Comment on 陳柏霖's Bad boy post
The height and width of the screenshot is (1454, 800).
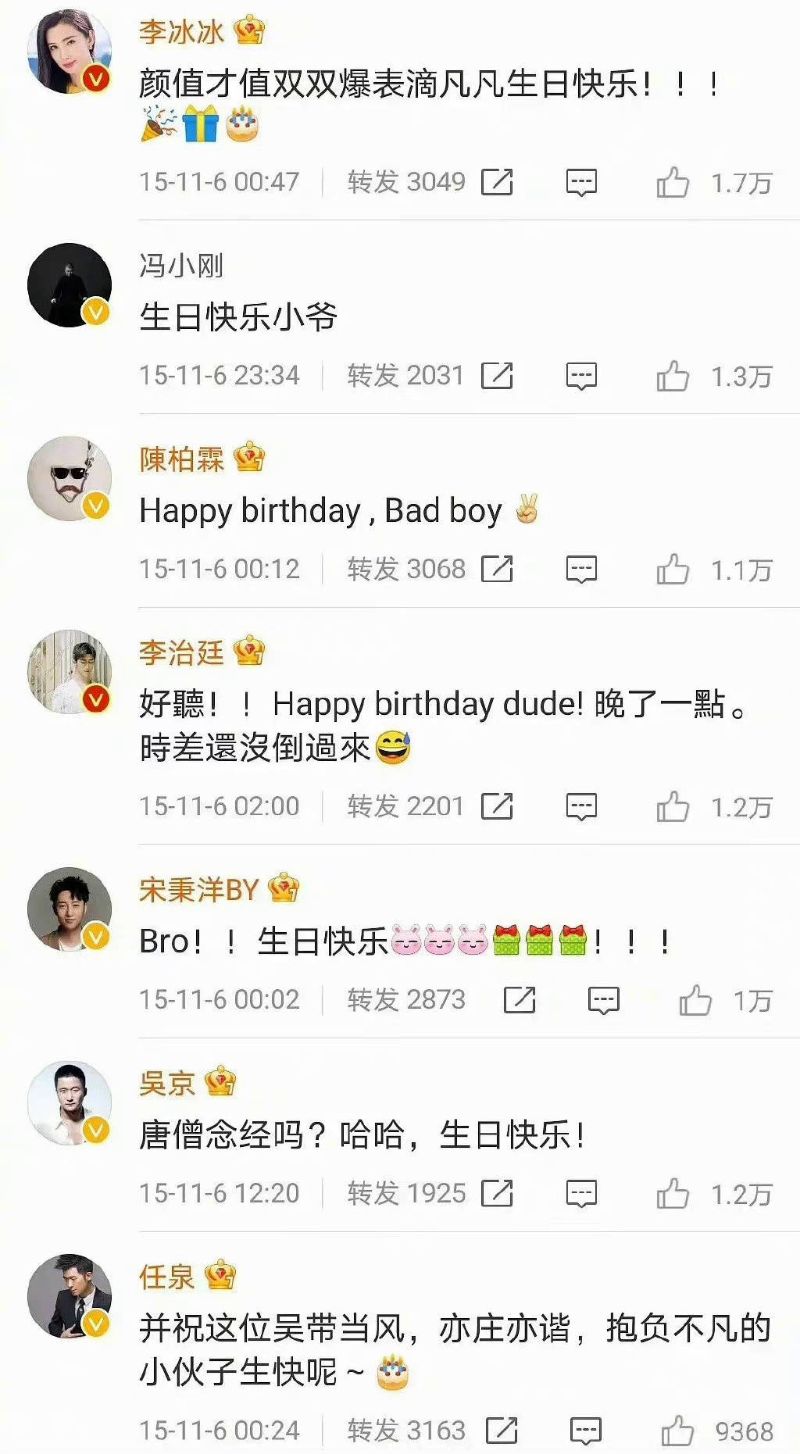point(581,570)
